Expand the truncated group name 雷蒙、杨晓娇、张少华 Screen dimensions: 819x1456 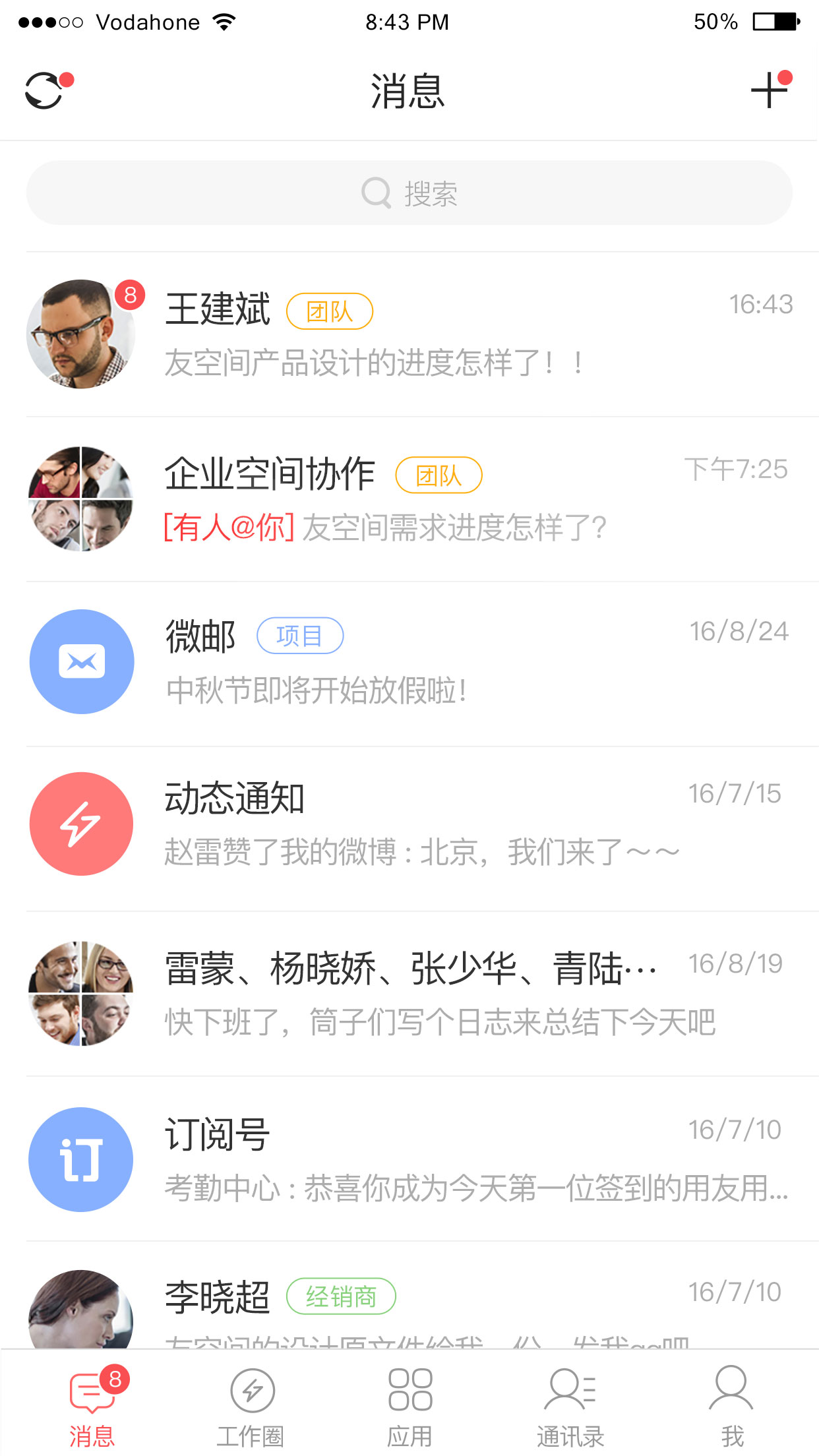click(409, 968)
